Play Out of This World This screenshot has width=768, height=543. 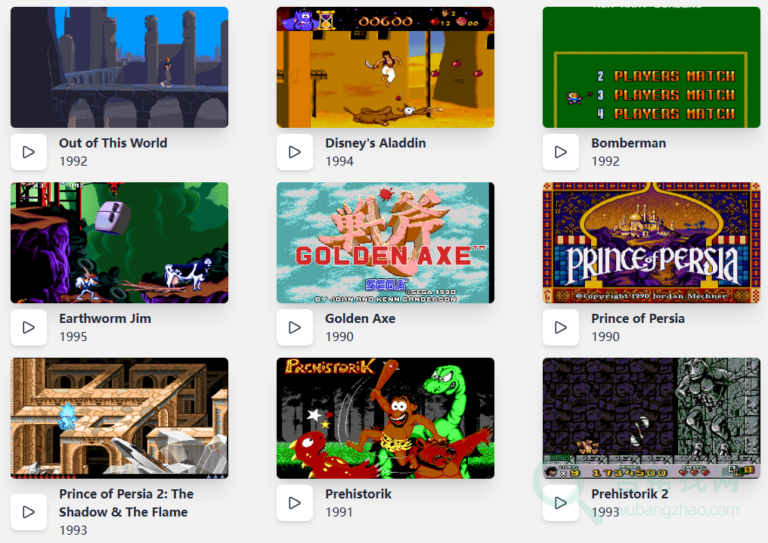(29, 152)
